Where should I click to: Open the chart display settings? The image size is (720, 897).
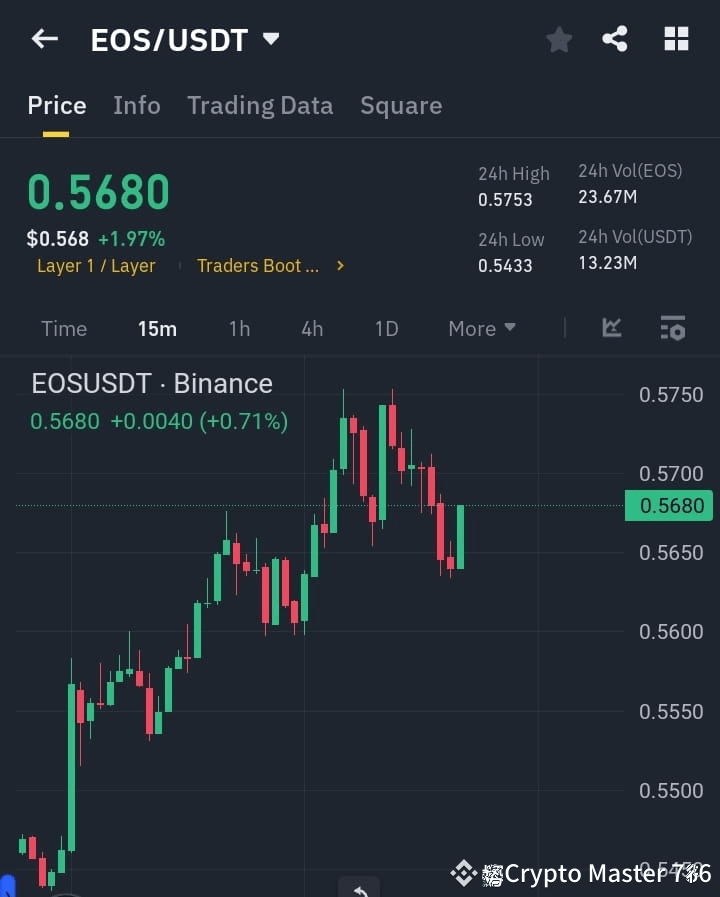(x=672, y=328)
